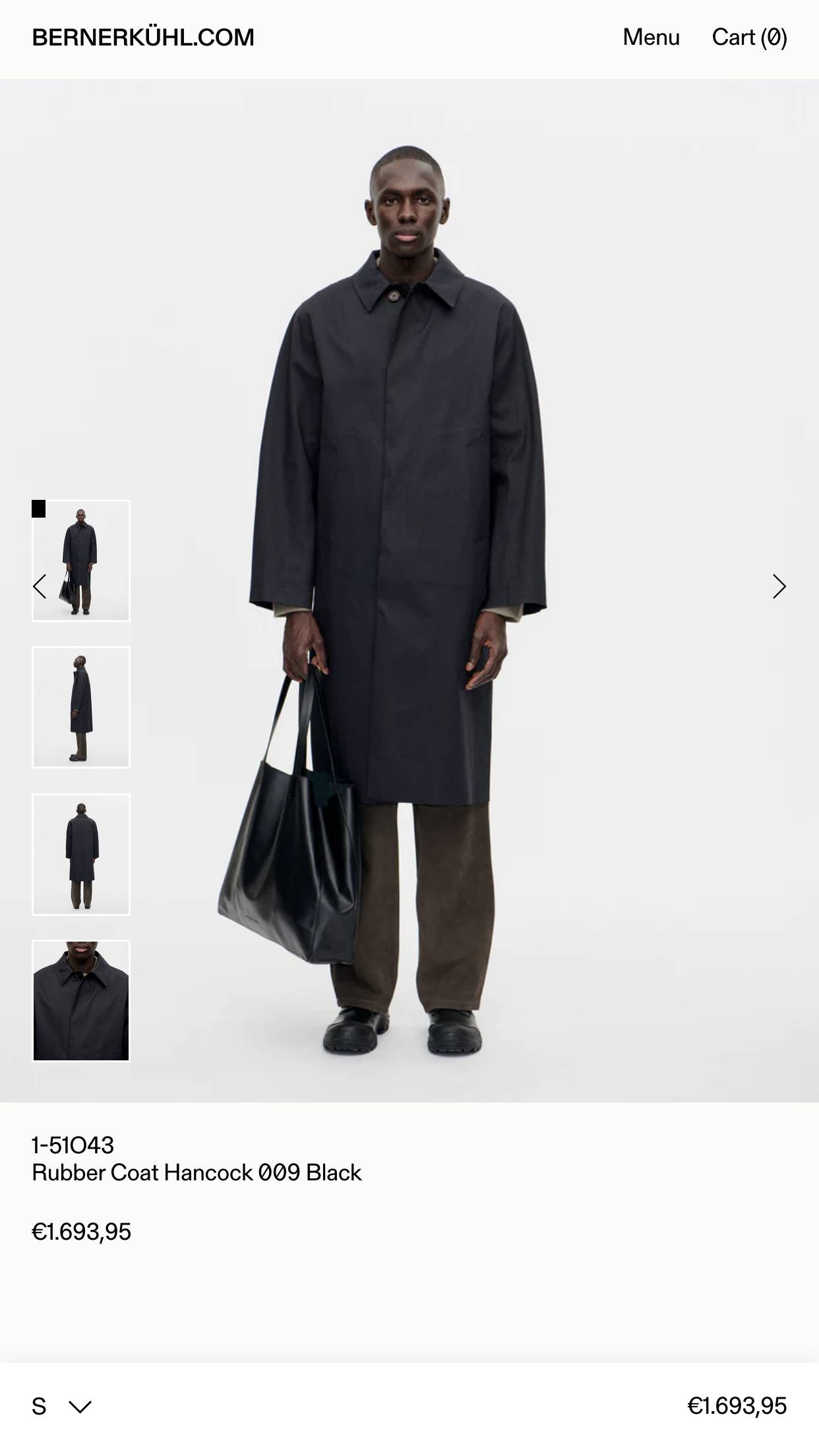Go to the previous product image
819x1456 pixels.
(40, 586)
